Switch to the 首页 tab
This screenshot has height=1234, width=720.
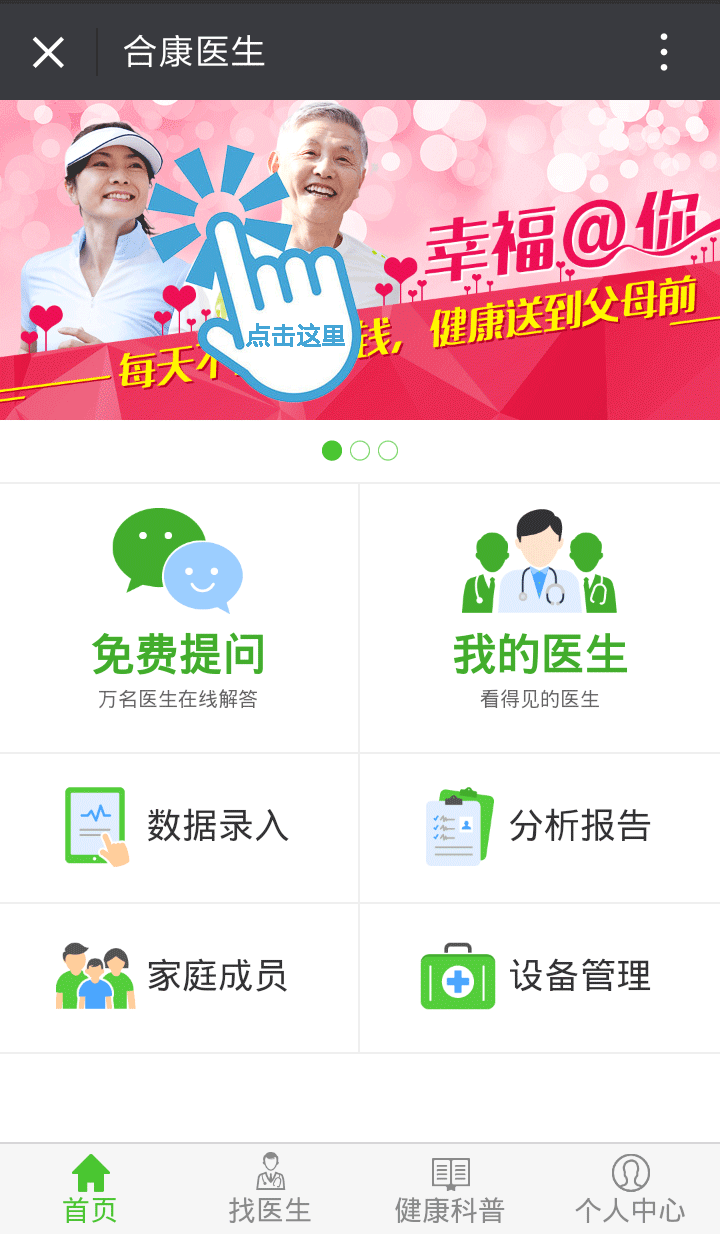coord(90,1190)
